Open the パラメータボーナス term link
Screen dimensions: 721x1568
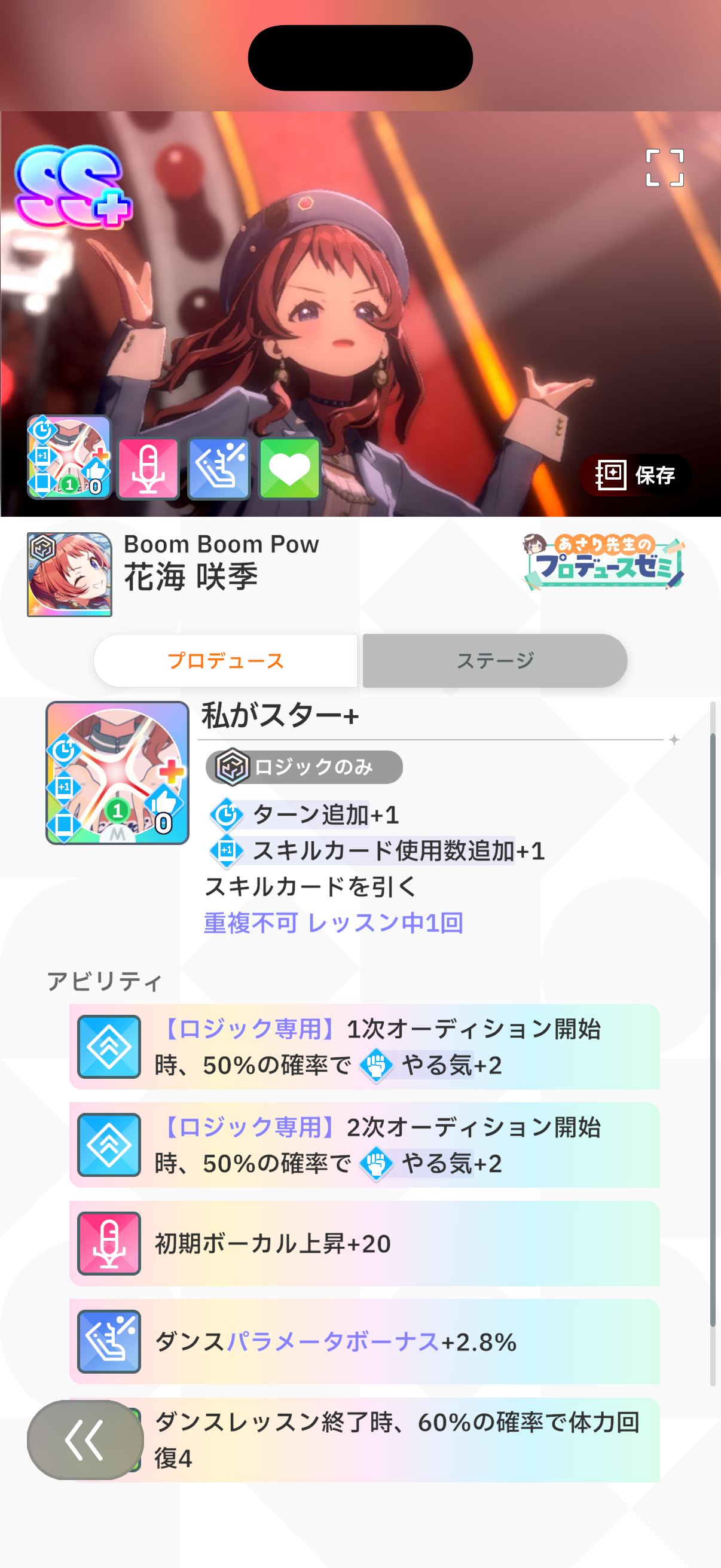coord(333,1341)
